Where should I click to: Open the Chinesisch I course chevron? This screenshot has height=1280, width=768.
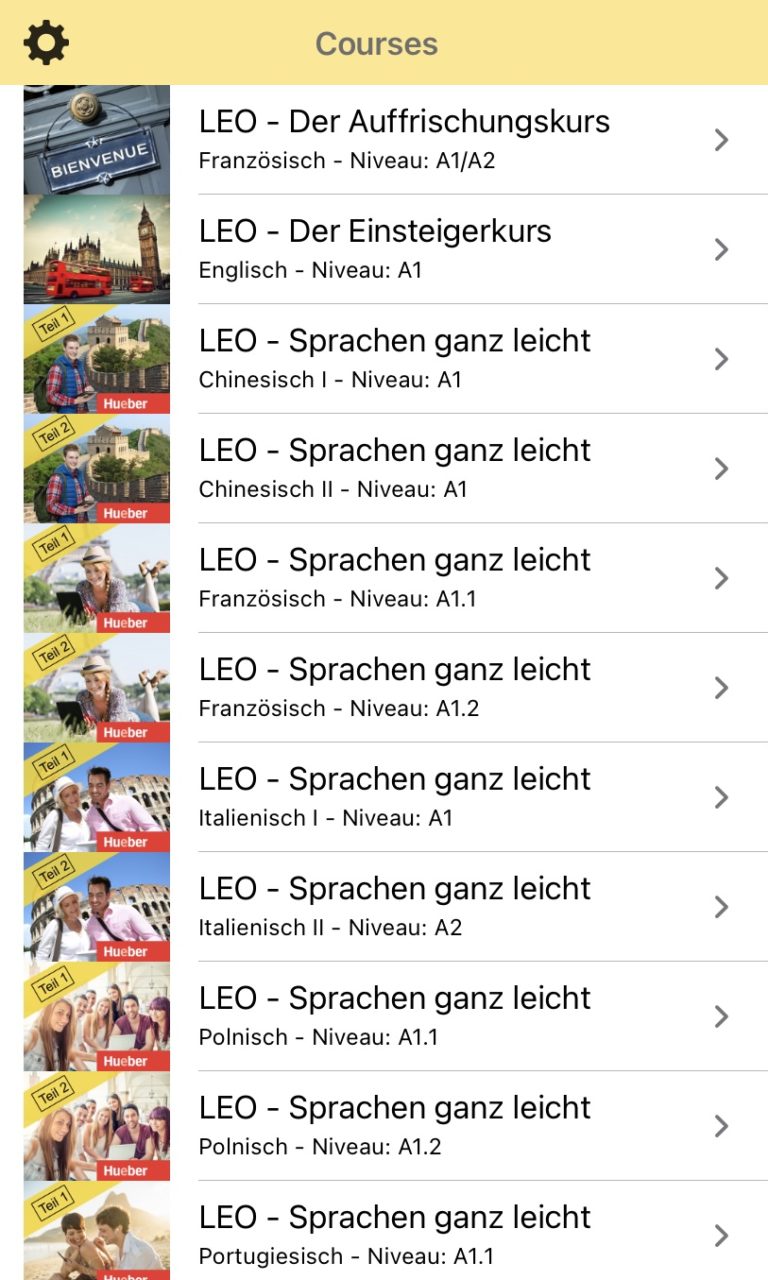coord(721,359)
